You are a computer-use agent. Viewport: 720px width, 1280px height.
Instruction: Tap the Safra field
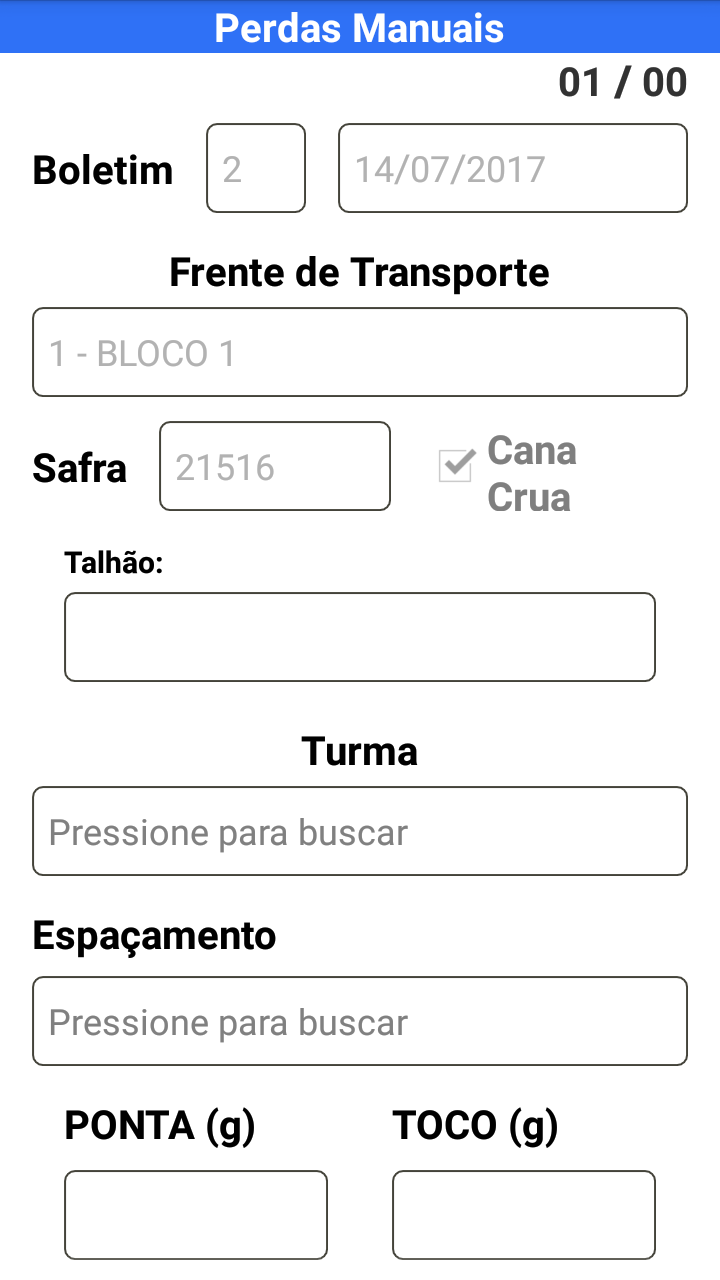(x=275, y=466)
